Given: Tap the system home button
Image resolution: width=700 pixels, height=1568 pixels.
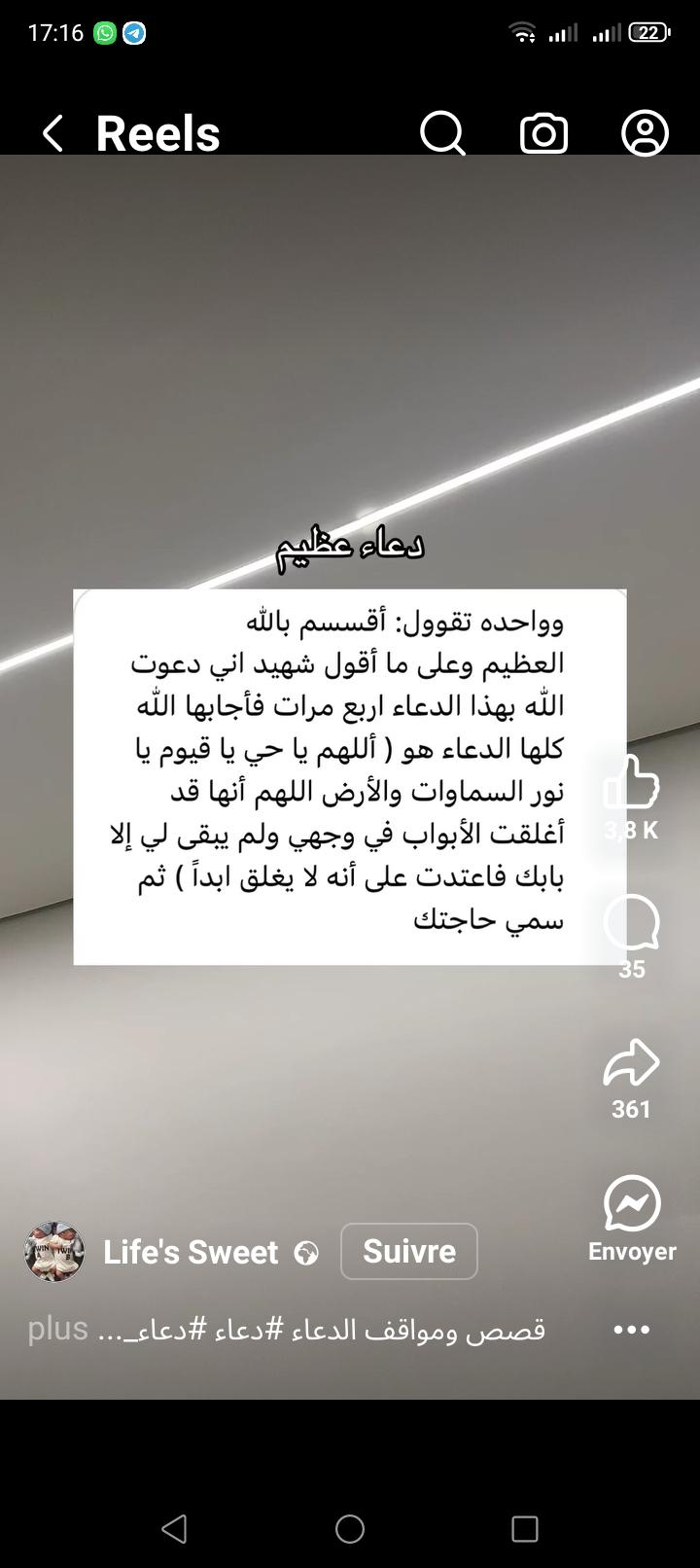Looking at the screenshot, I should click(x=350, y=1528).
